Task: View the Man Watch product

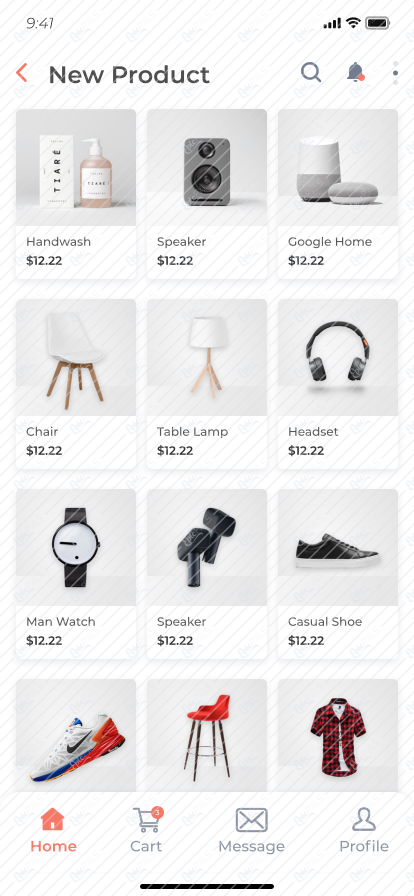Action: (x=76, y=574)
